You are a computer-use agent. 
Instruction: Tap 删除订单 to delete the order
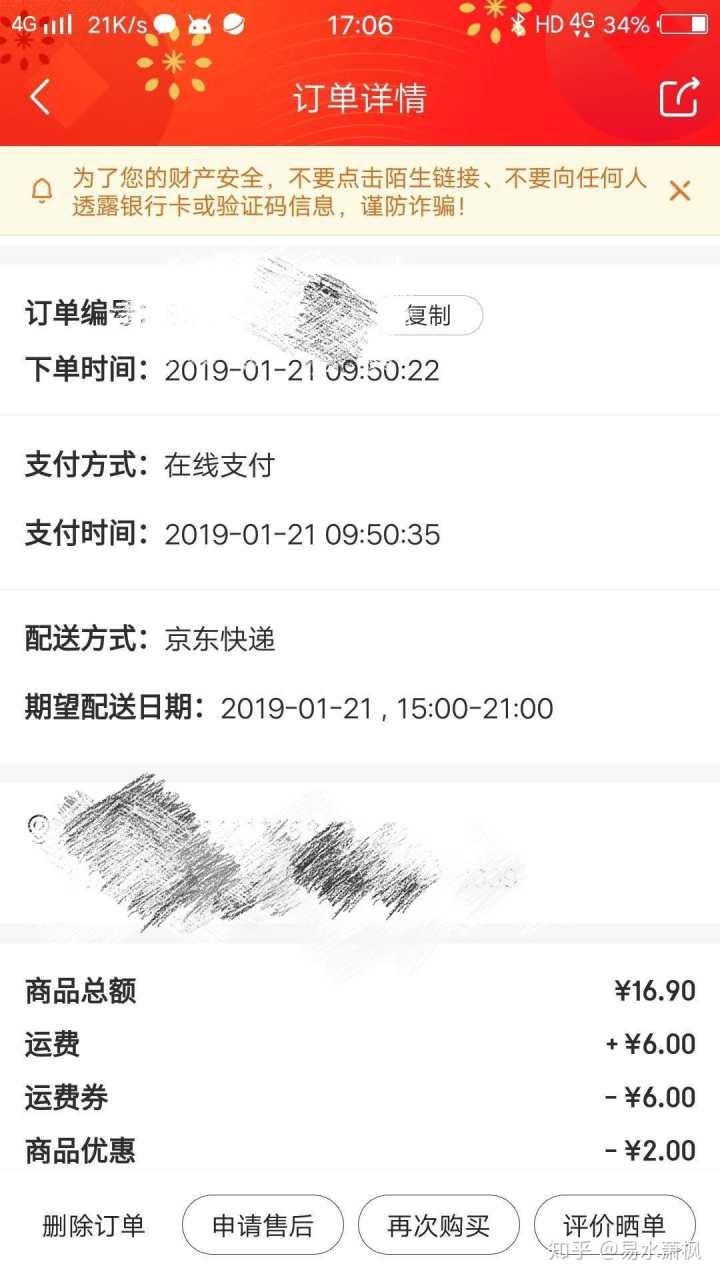94,1226
